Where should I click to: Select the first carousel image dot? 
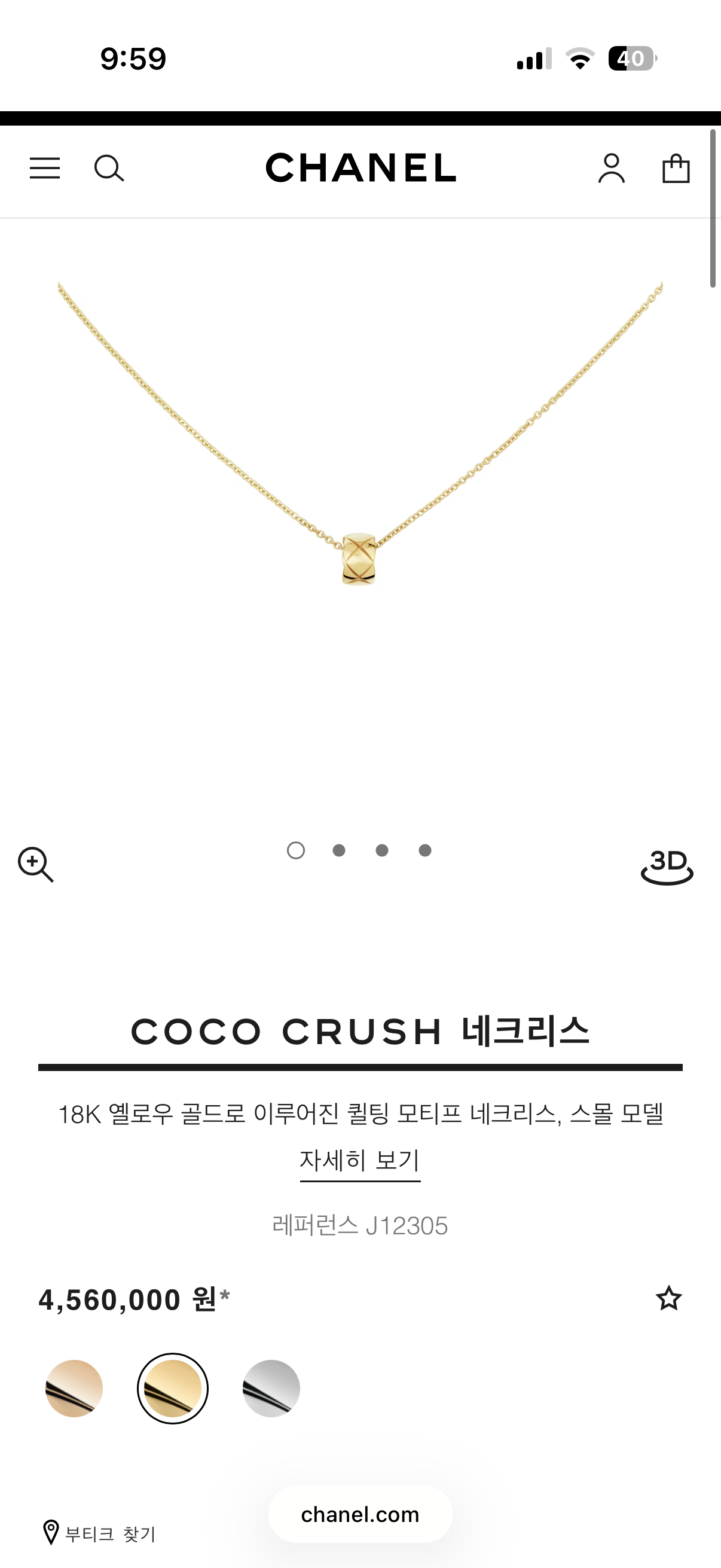pyautogui.click(x=297, y=850)
